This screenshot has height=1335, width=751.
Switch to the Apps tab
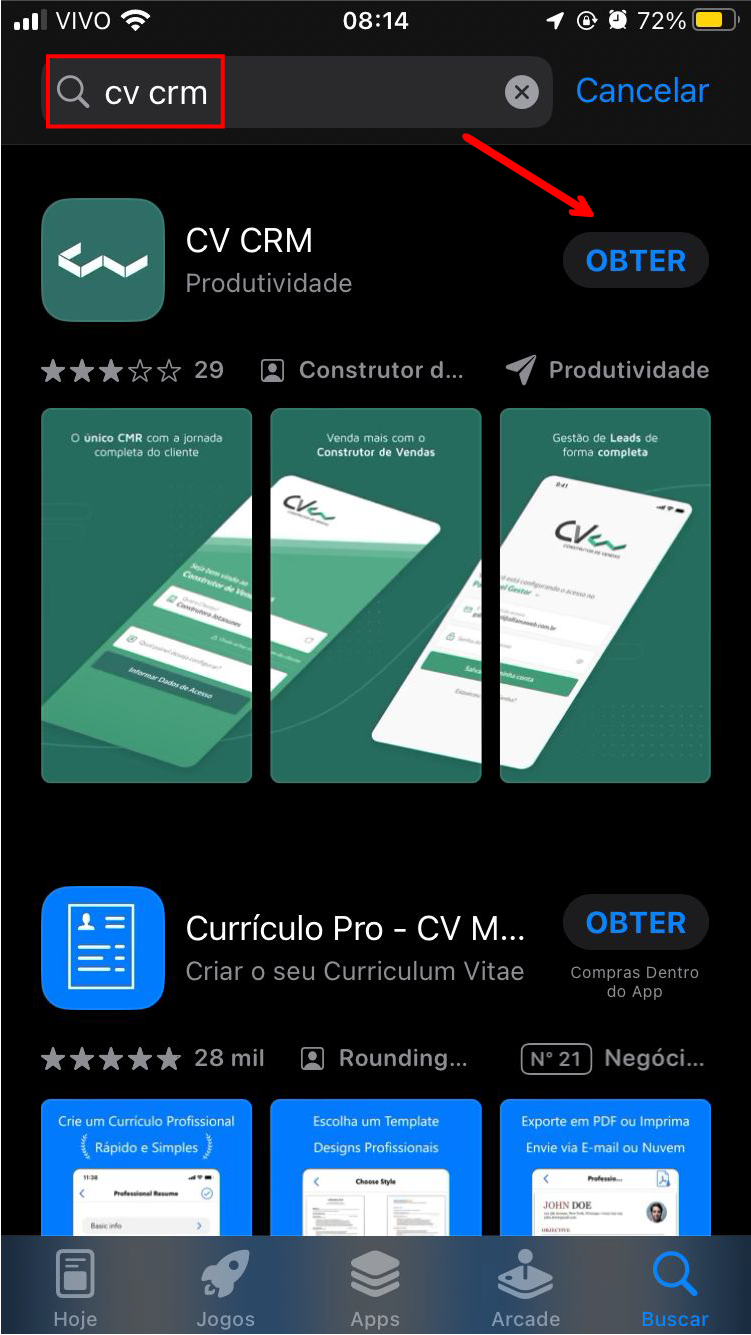375,1288
